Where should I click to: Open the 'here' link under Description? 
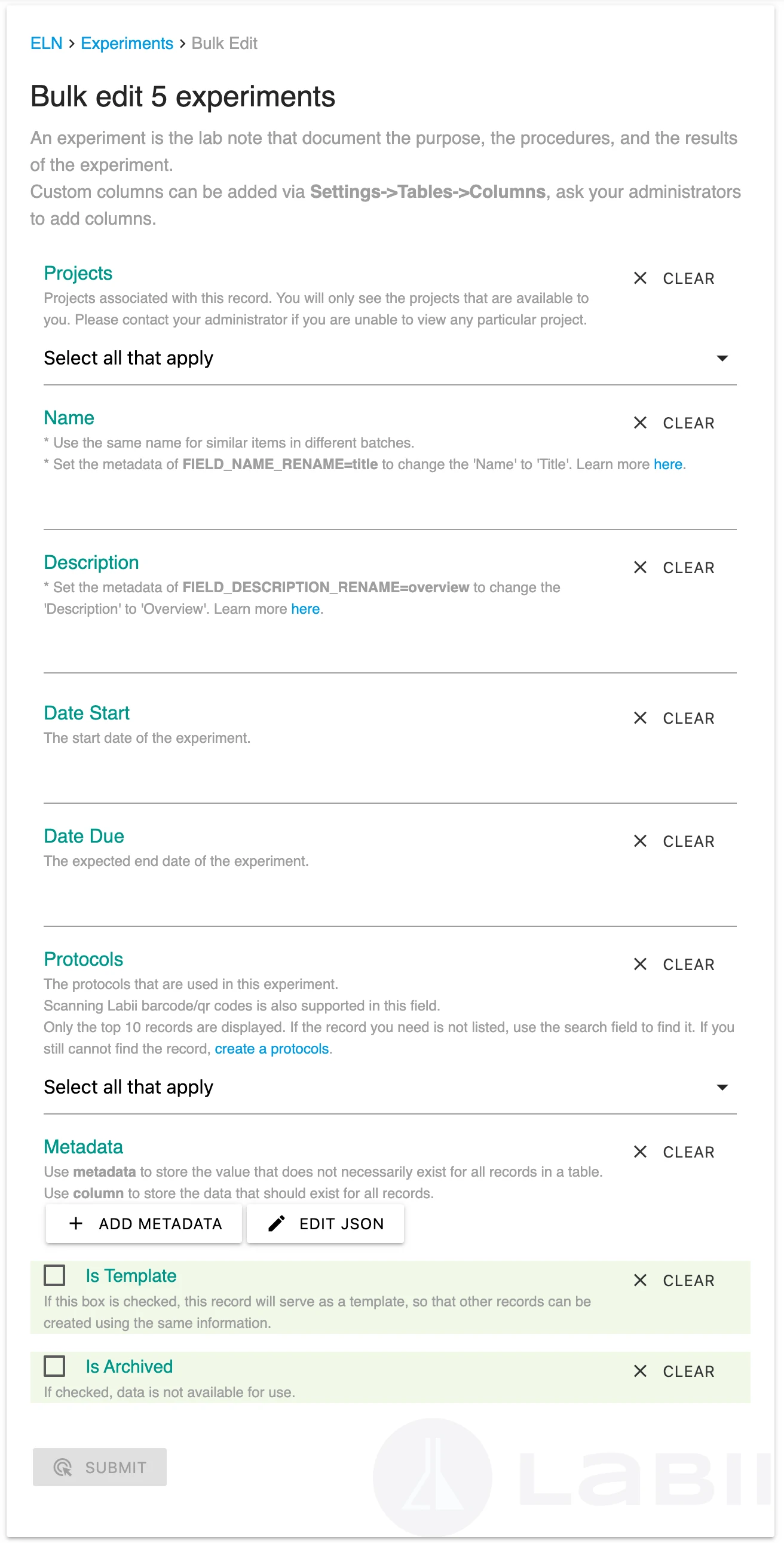click(x=305, y=608)
